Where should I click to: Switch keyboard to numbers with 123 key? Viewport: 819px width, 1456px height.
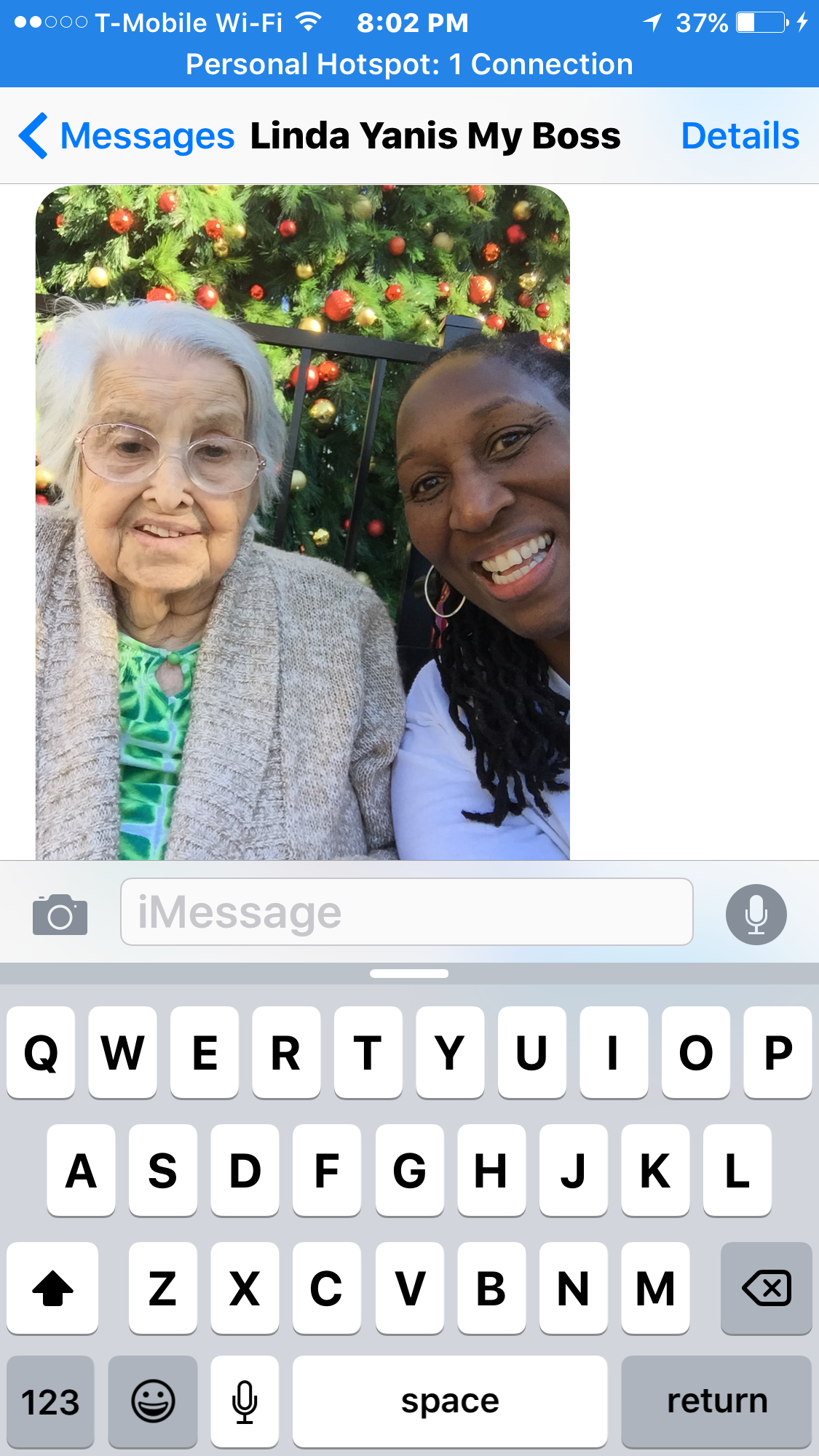click(x=50, y=1401)
